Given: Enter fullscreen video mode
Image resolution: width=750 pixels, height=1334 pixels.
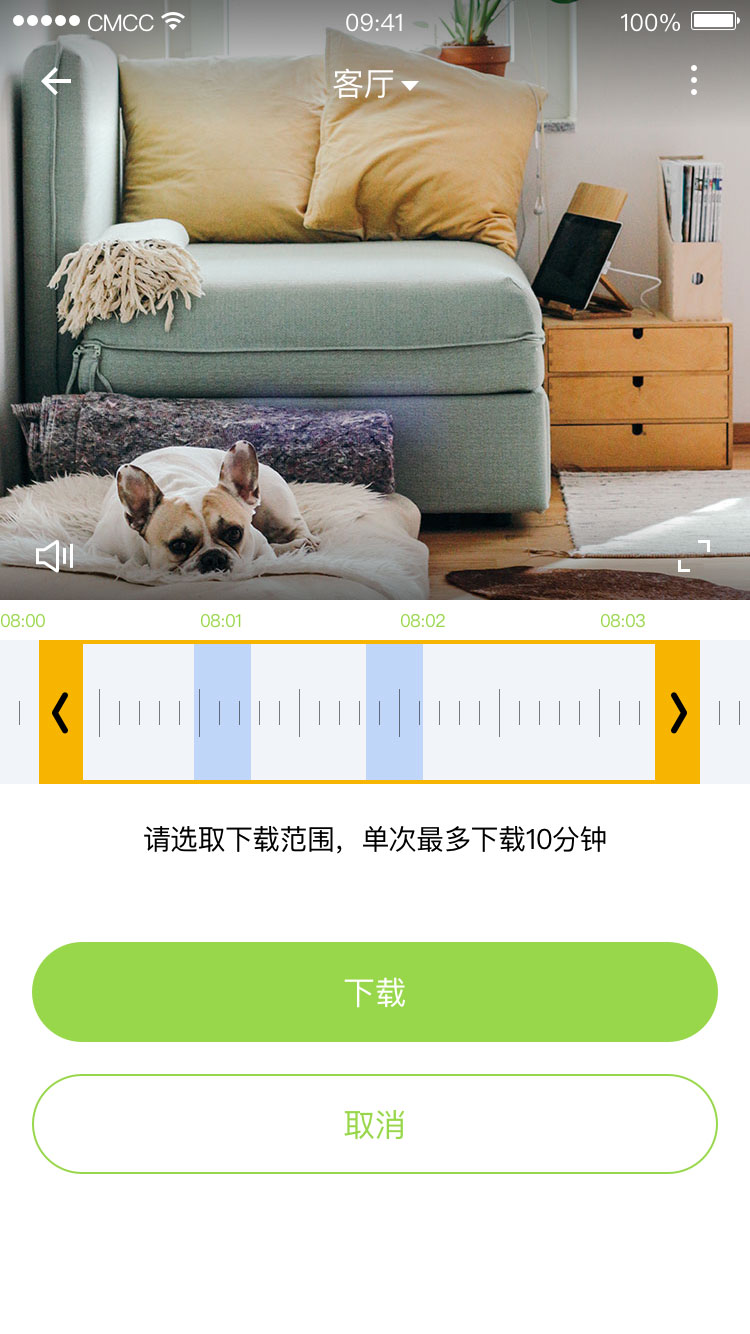Looking at the screenshot, I should (694, 555).
